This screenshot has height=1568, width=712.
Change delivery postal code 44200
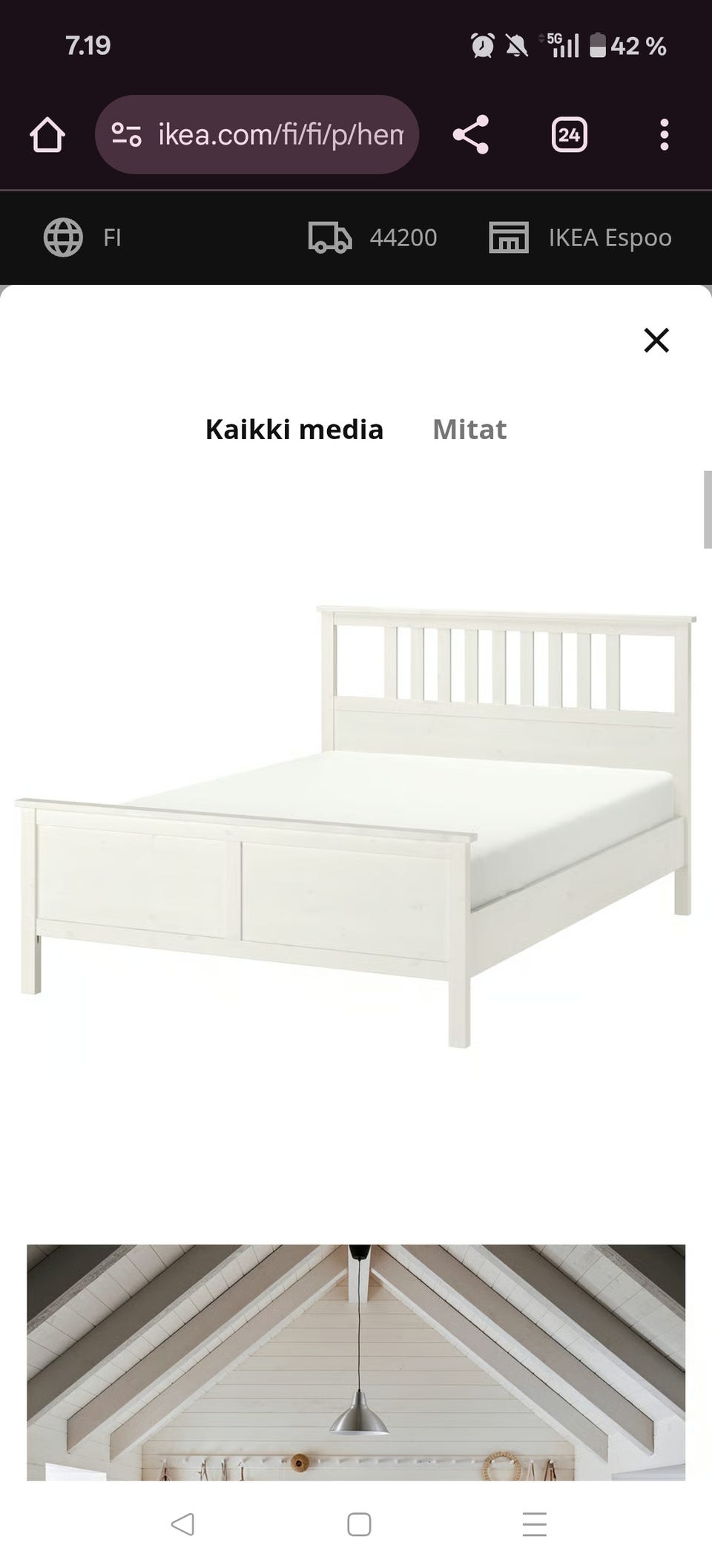pos(372,238)
